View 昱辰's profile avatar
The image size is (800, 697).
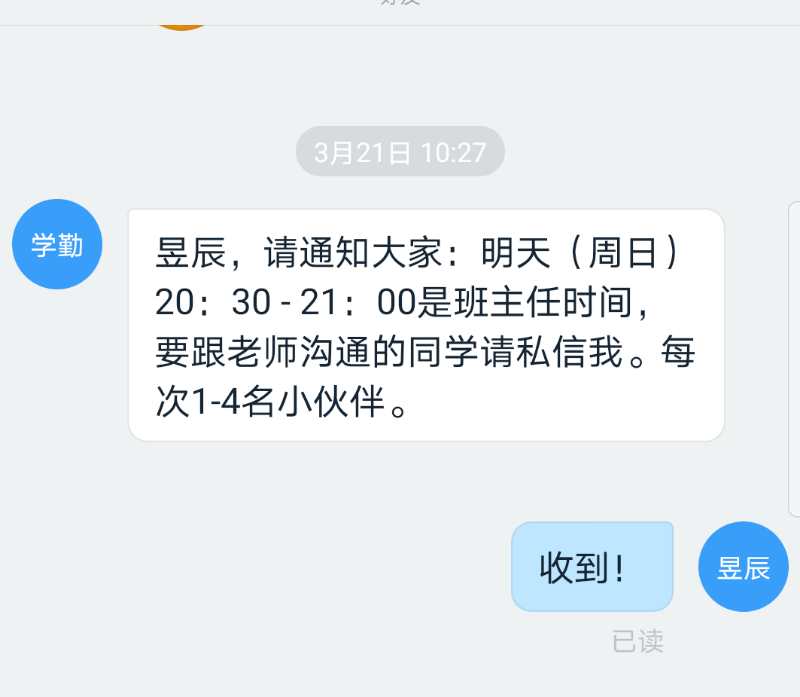click(x=743, y=567)
